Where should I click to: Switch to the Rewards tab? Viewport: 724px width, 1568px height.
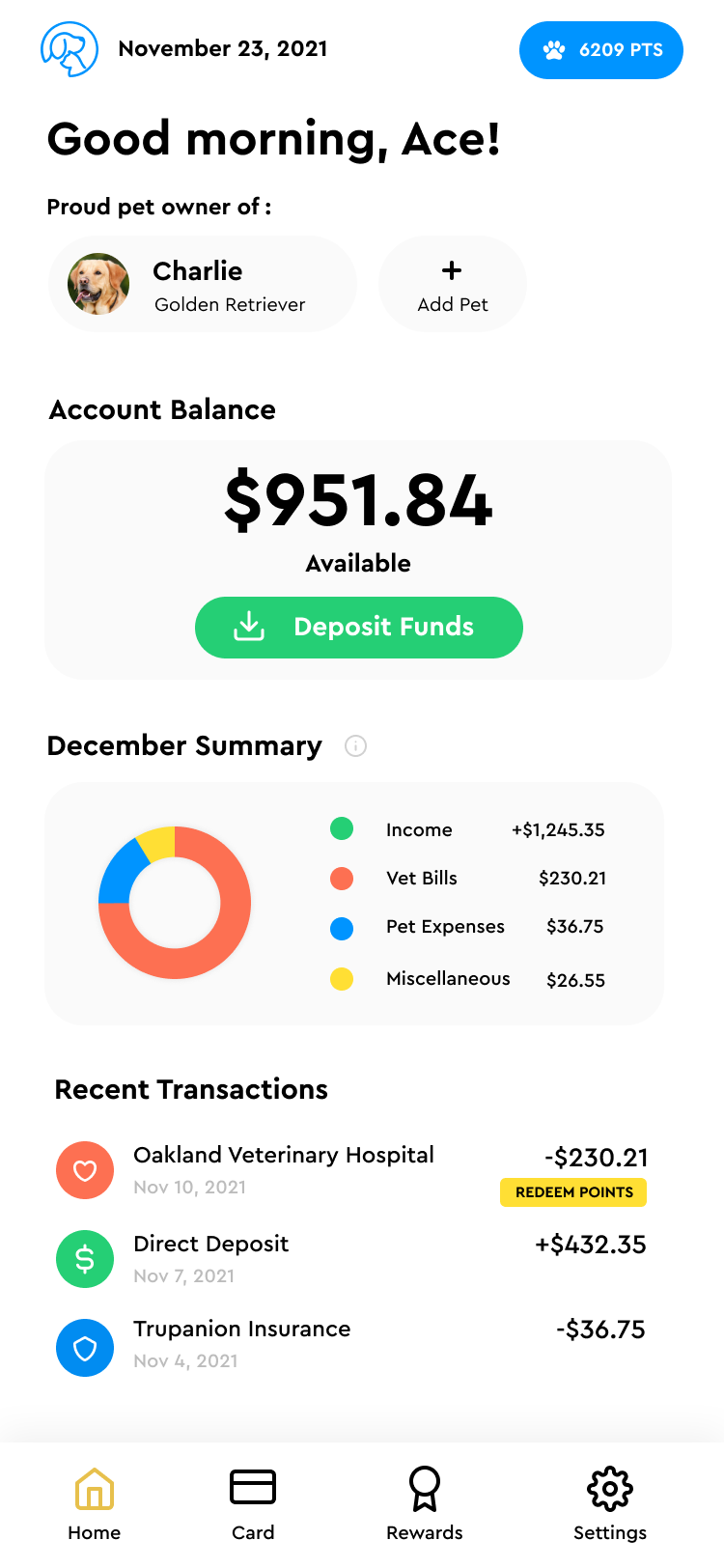click(425, 1504)
